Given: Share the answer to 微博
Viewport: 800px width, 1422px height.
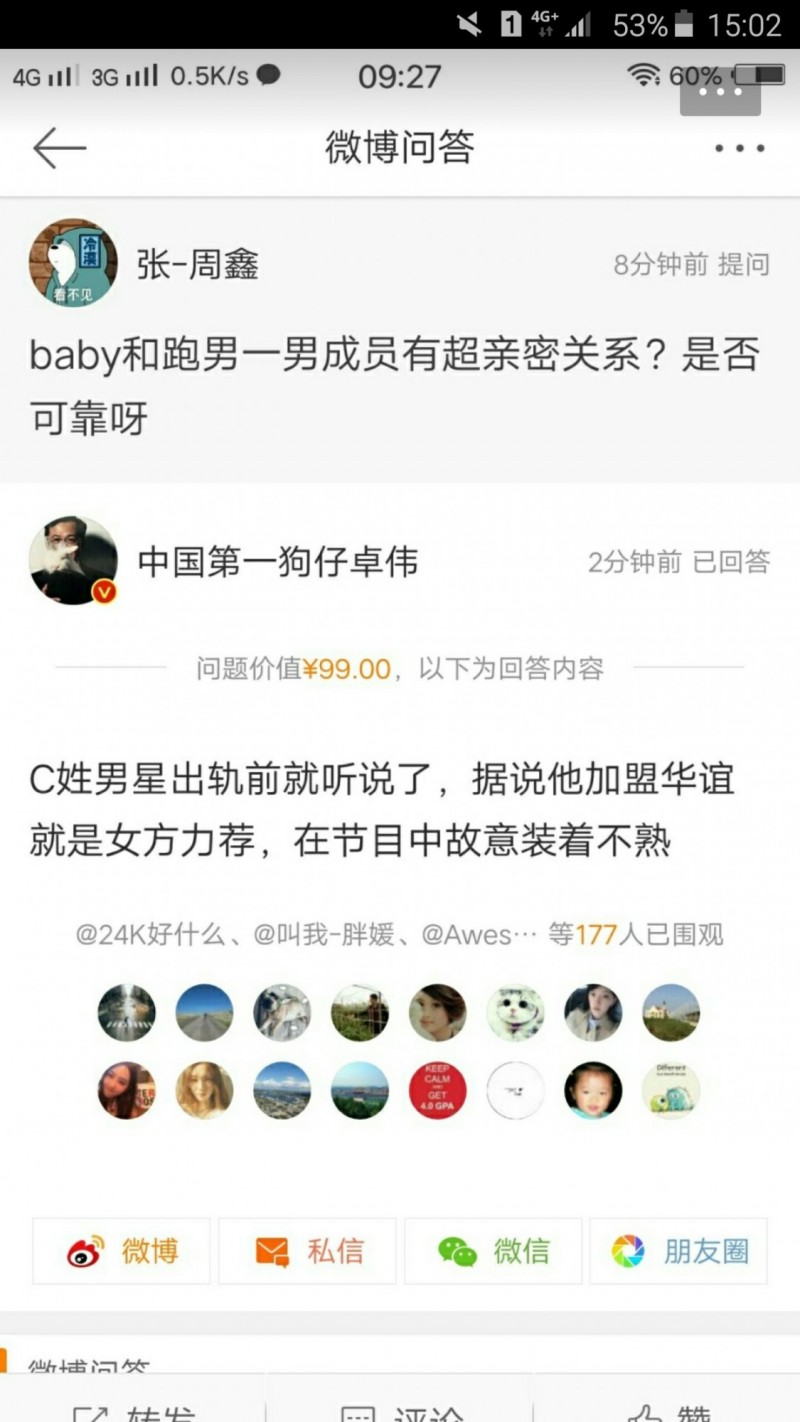Looking at the screenshot, I should pos(122,1250).
